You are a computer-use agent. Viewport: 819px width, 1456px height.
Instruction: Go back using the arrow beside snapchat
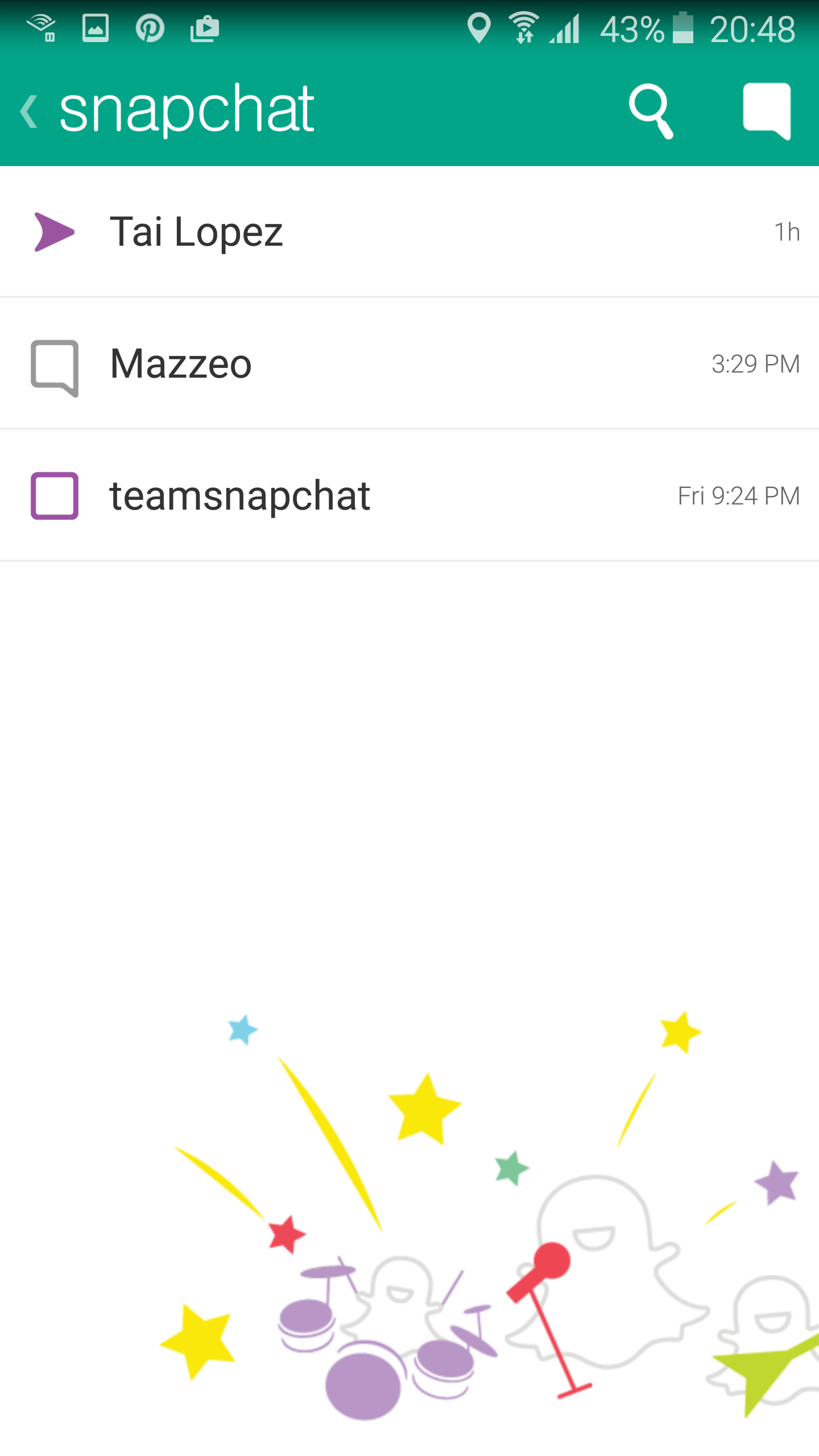click(x=30, y=111)
